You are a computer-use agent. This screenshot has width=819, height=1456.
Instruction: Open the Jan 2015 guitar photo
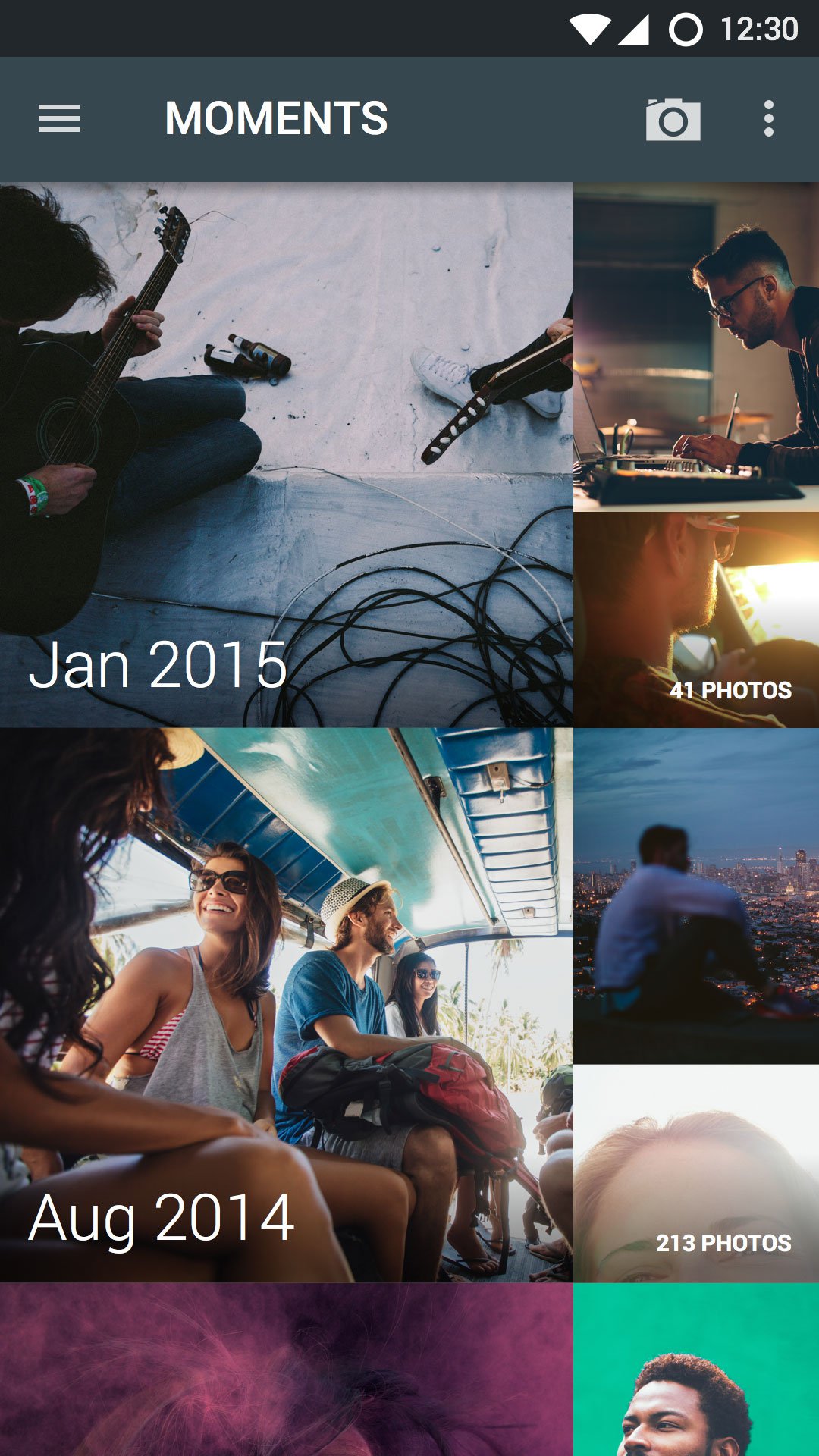[x=286, y=453]
